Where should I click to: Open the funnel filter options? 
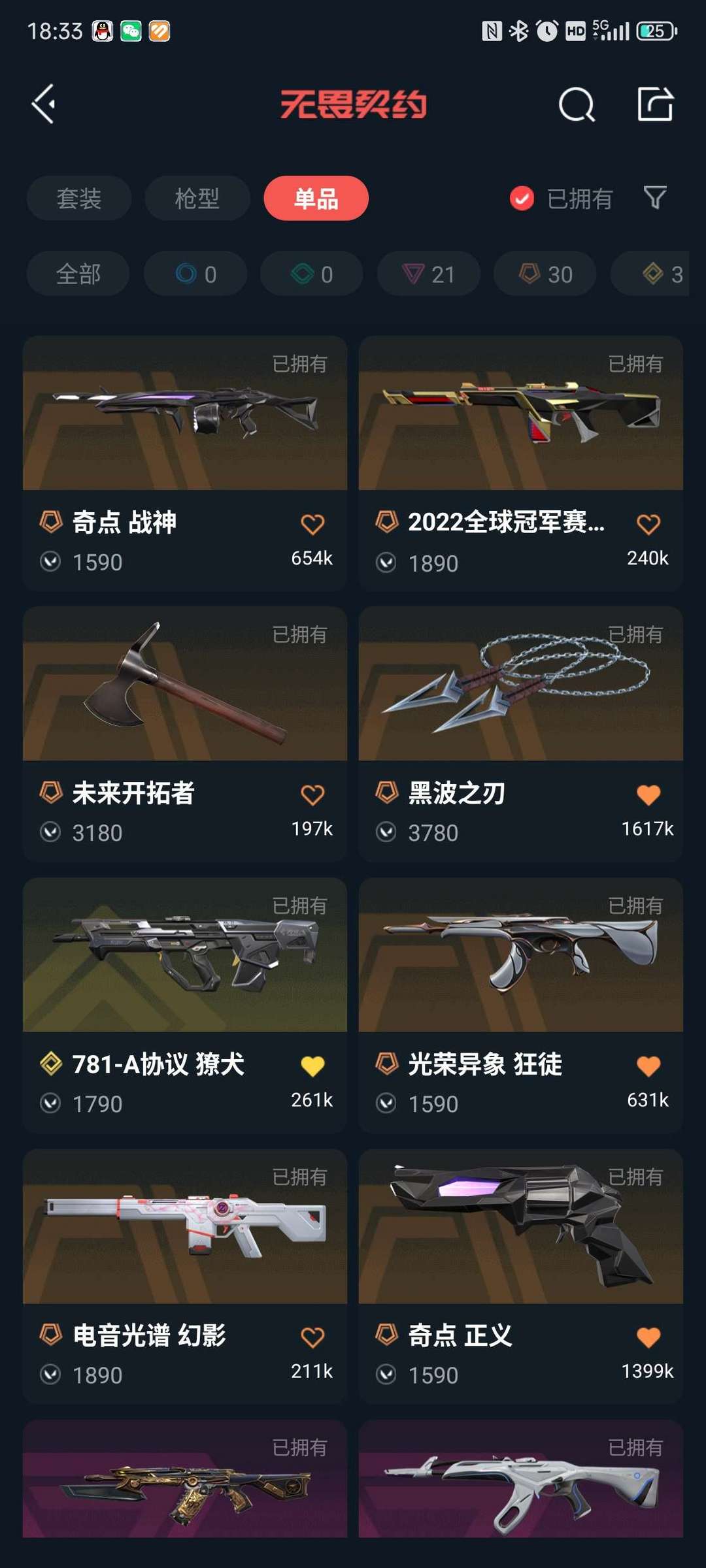click(654, 197)
